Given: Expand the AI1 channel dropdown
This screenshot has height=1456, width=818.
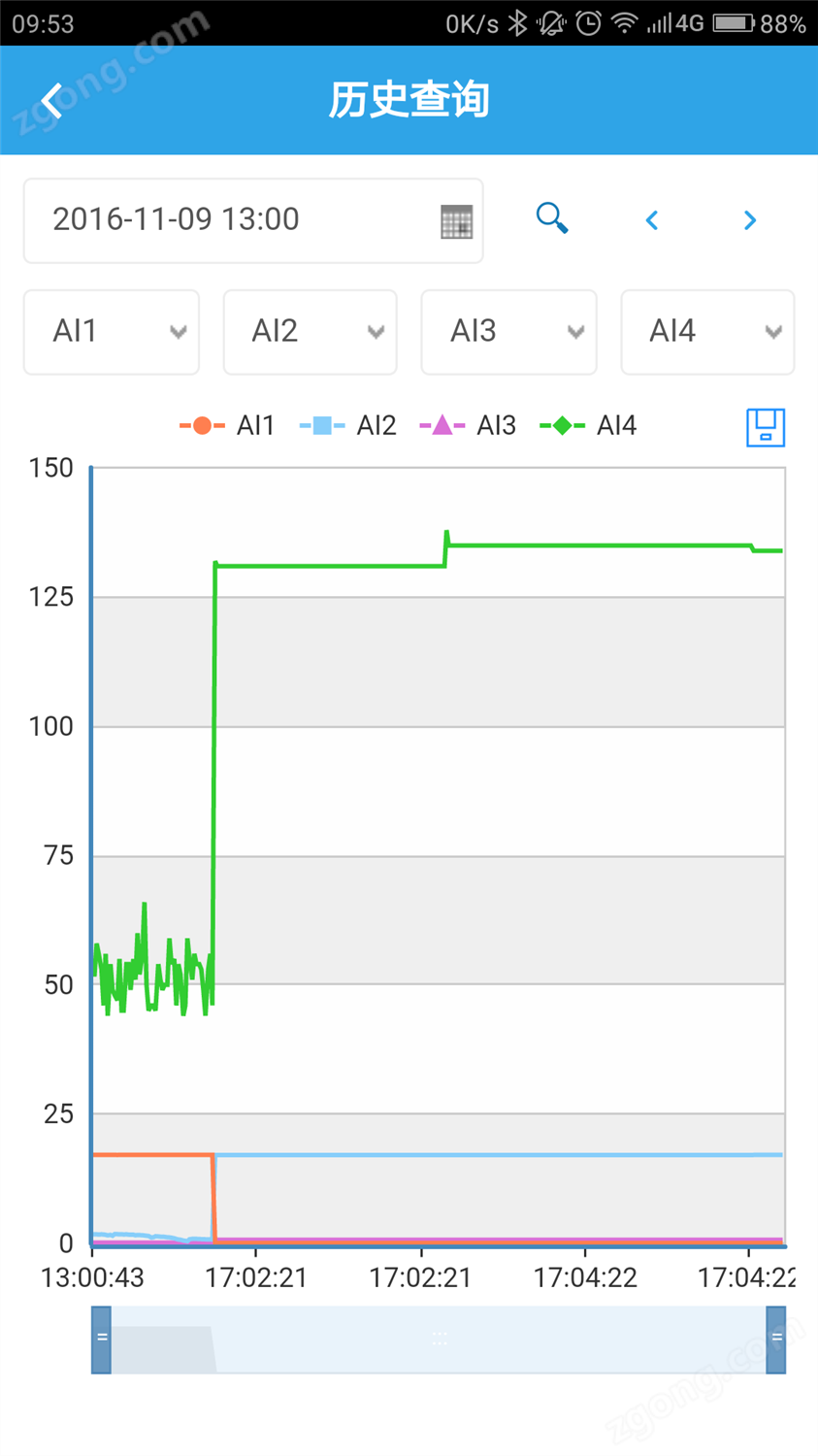Looking at the screenshot, I should coord(112,332).
